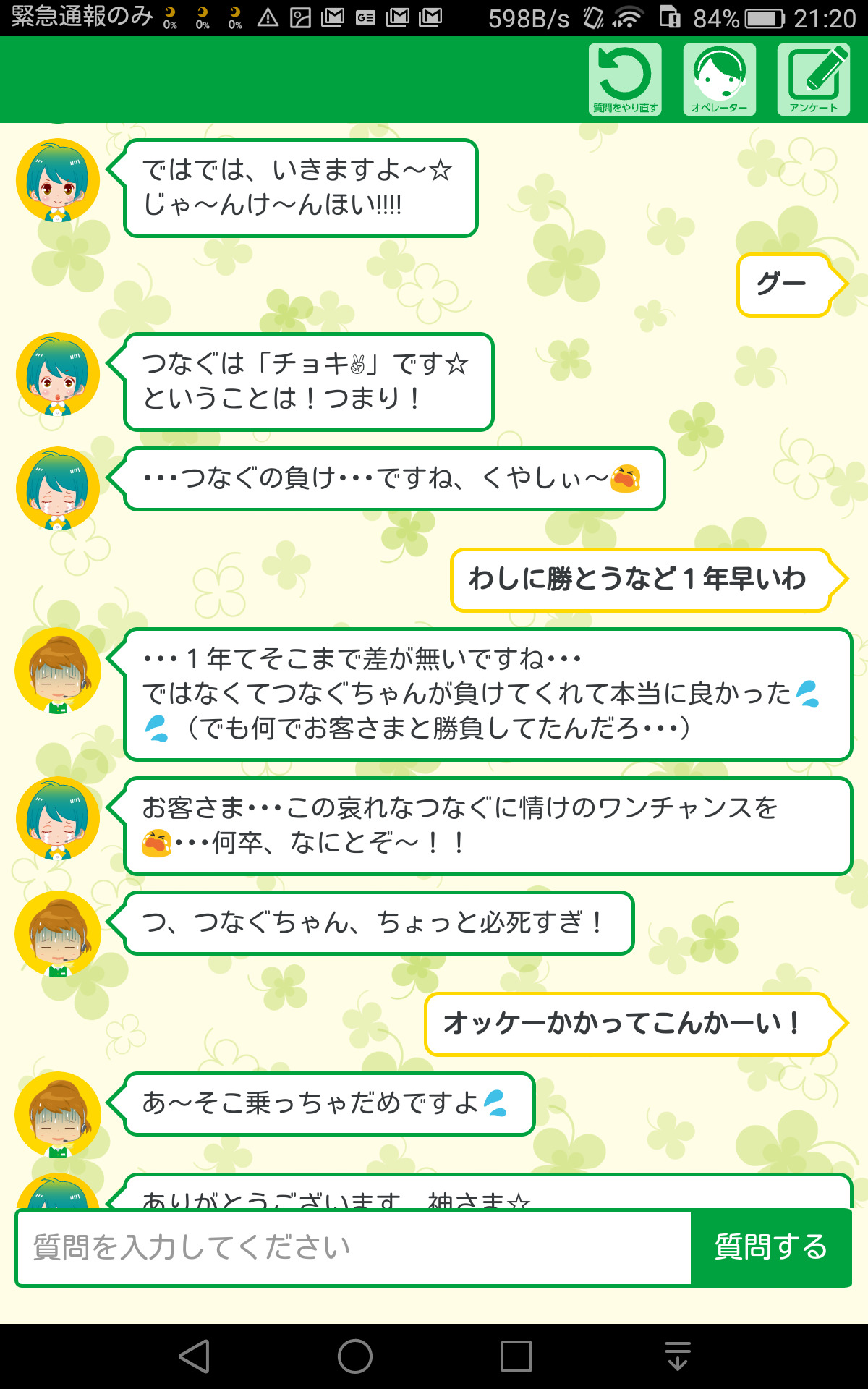868x1389 pixels.
Task: Focus the 質問を入力してください text field
Action: 354,1248
